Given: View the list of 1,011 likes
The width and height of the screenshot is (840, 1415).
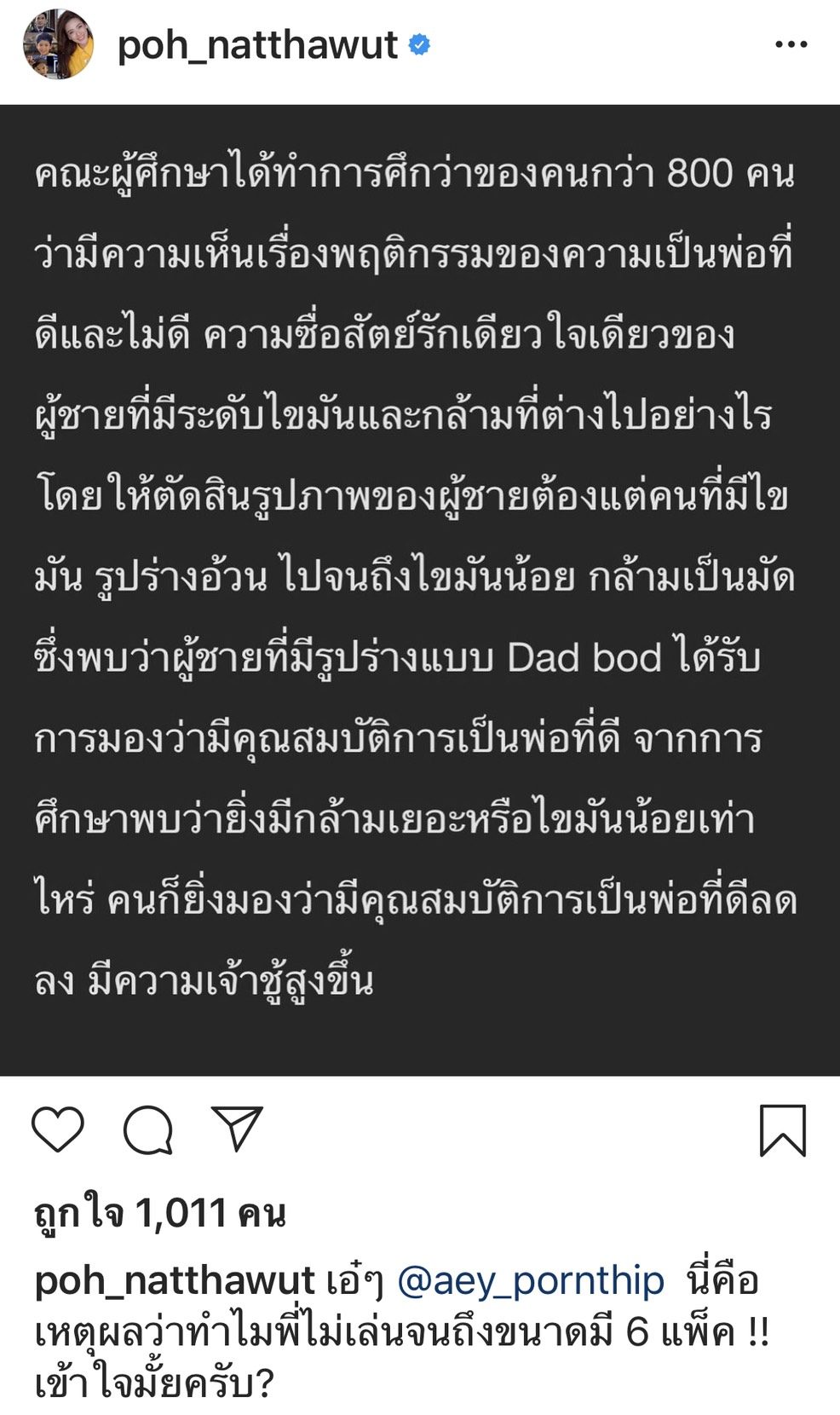Looking at the screenshot, I should (x=159, y=1212).
